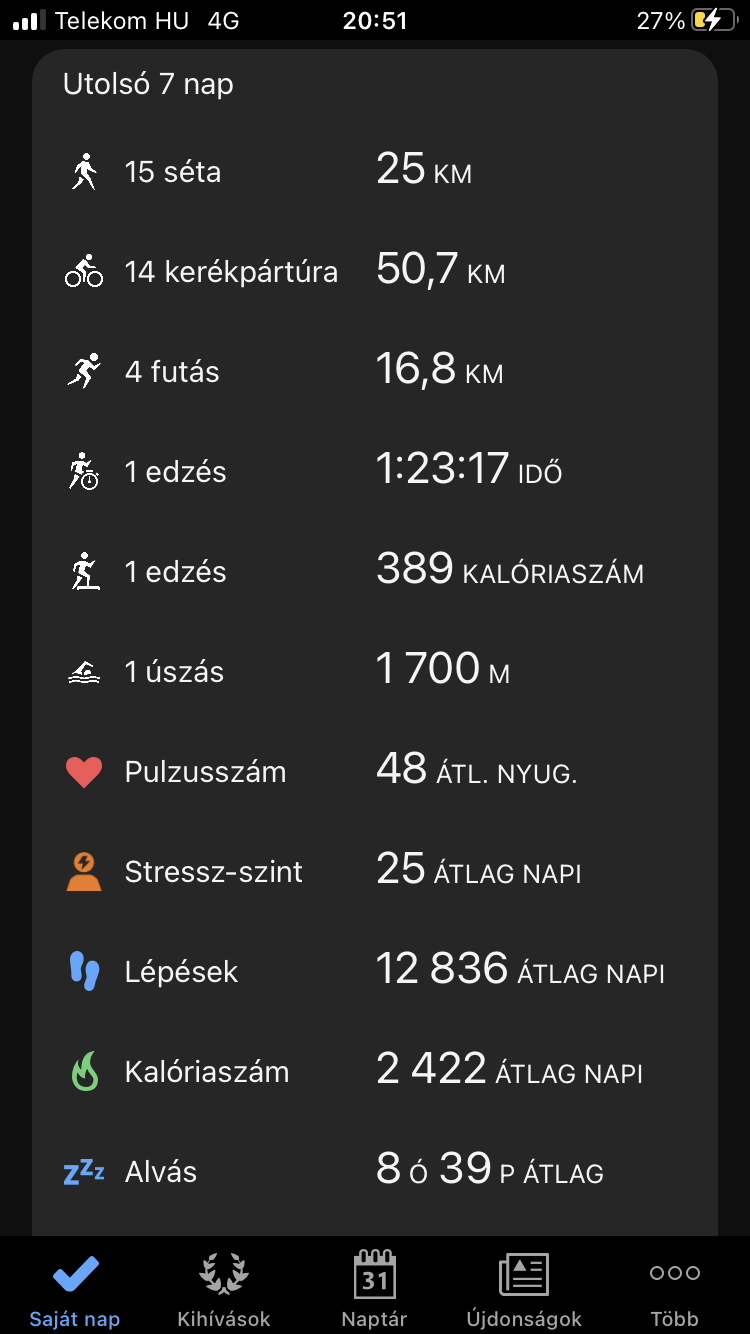Open the 4 futás running summary
The width and height of the screenshot is (750, 1334).
(x=374, y=372)
